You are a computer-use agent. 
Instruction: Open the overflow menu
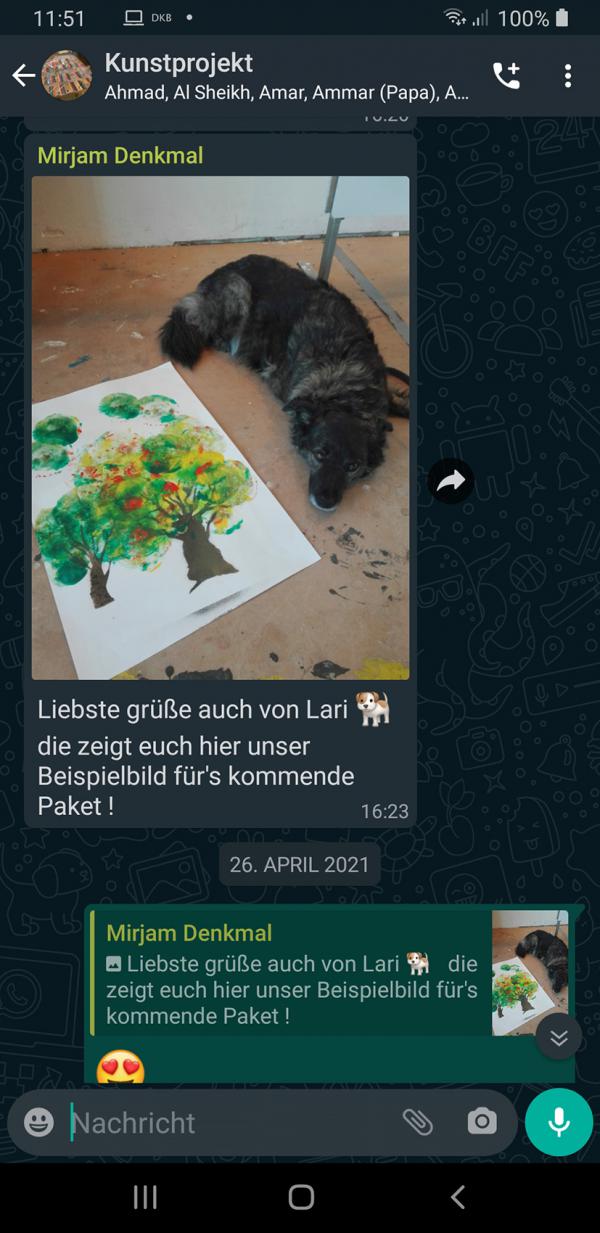point(567,76)
